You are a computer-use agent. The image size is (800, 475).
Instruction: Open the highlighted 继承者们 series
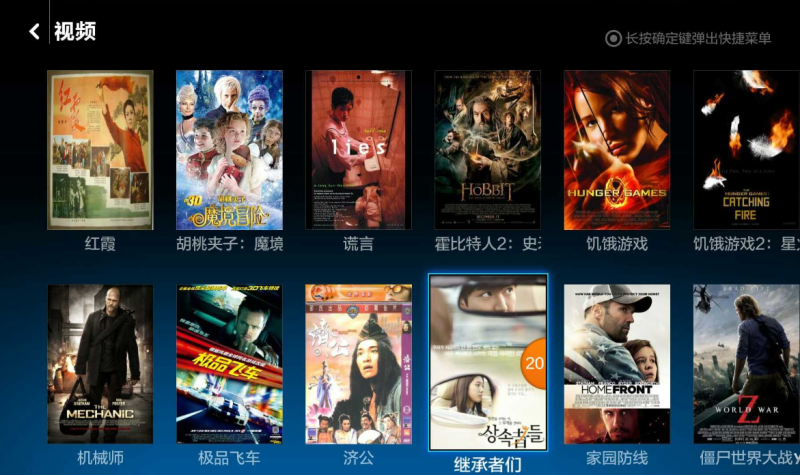coord(487,363)
